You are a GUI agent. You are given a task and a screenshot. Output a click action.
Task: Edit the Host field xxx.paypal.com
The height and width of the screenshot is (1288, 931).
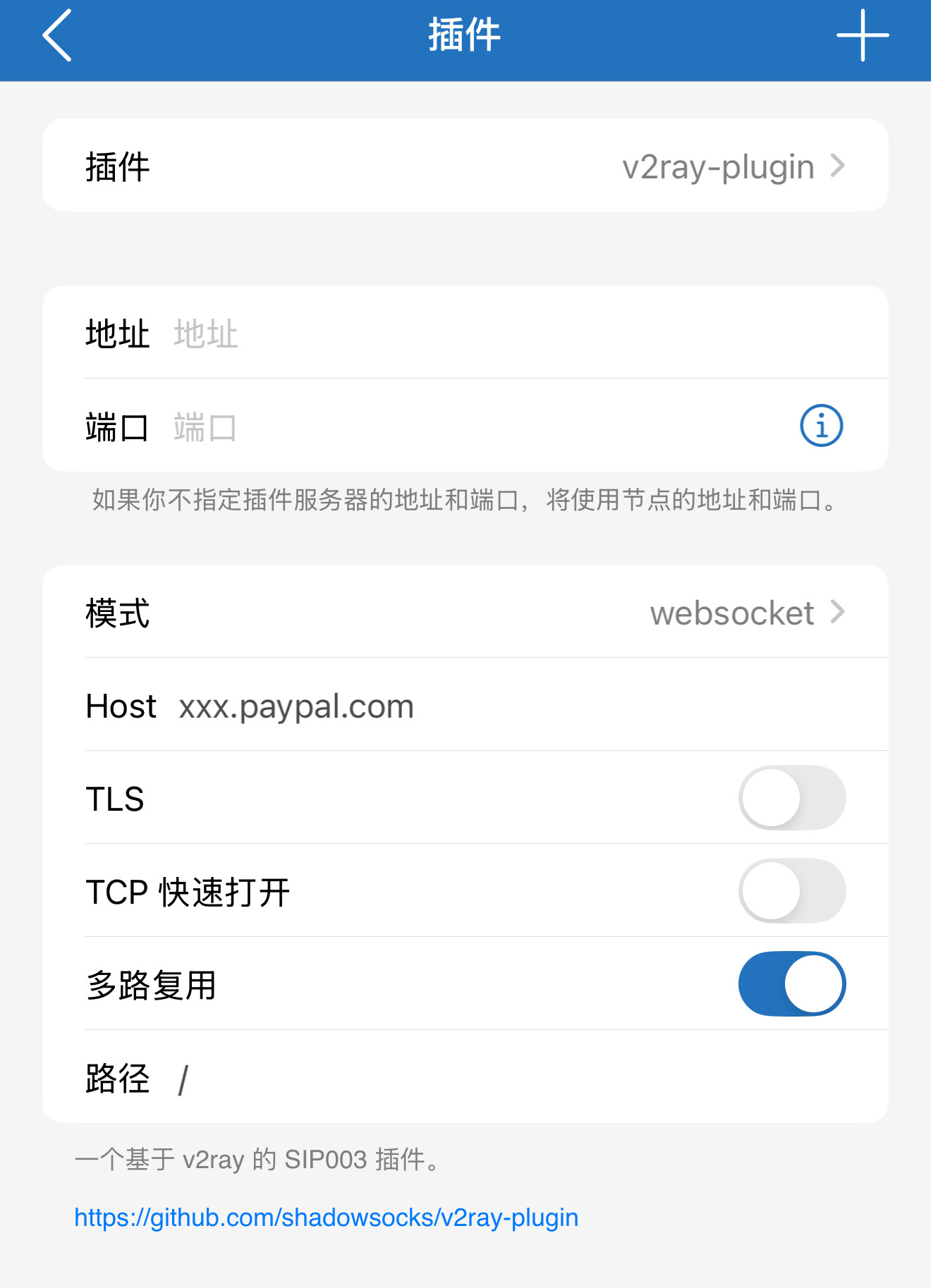pos(494,706)
